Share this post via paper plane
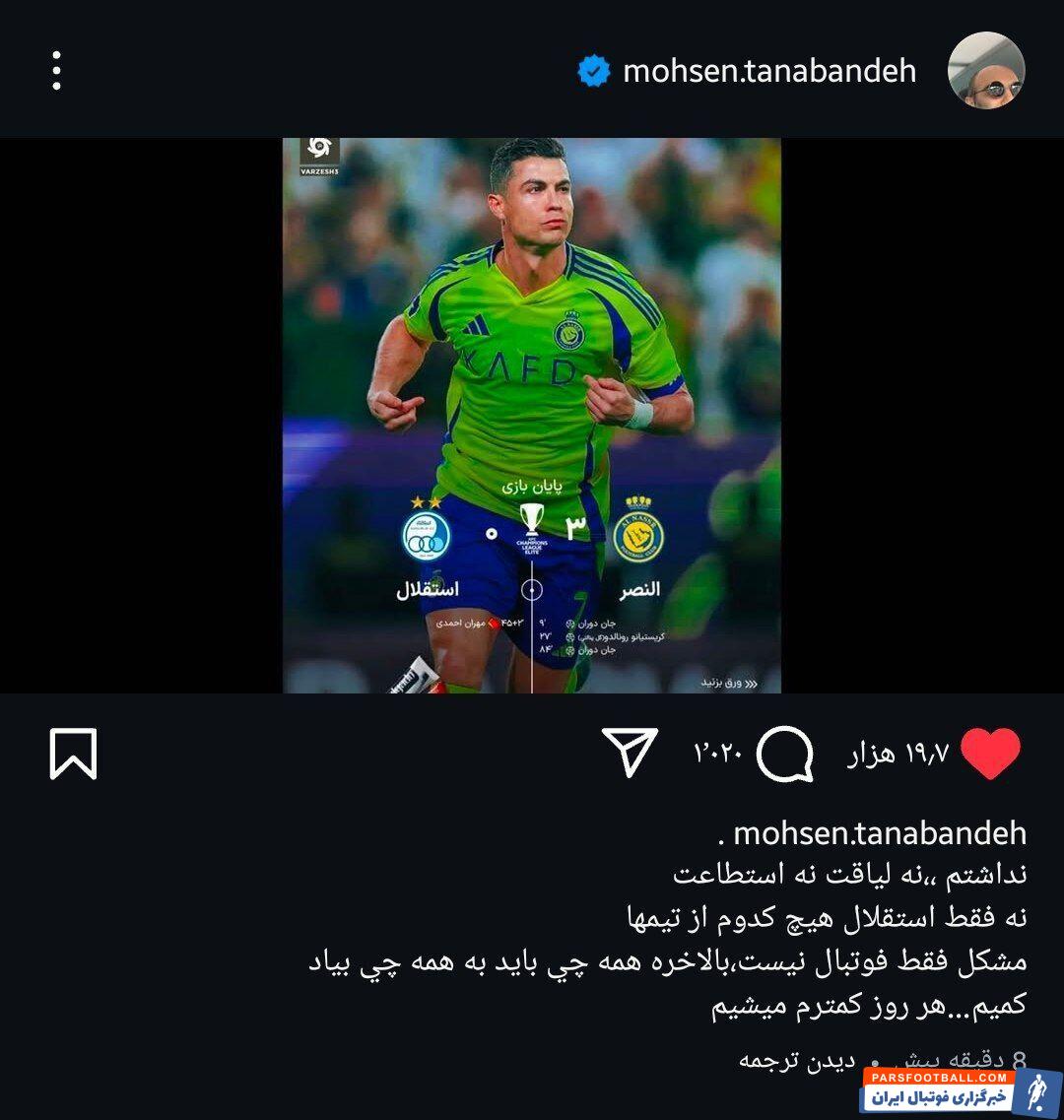 point(629,755)
